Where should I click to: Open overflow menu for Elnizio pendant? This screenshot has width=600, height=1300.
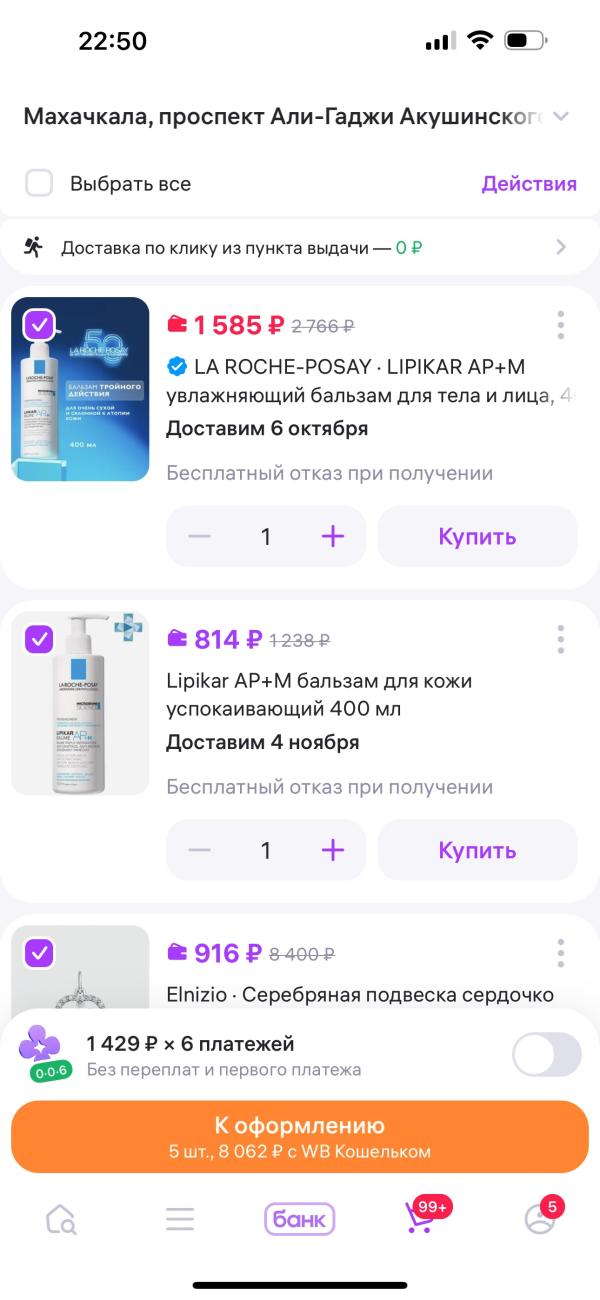(560, 953)
